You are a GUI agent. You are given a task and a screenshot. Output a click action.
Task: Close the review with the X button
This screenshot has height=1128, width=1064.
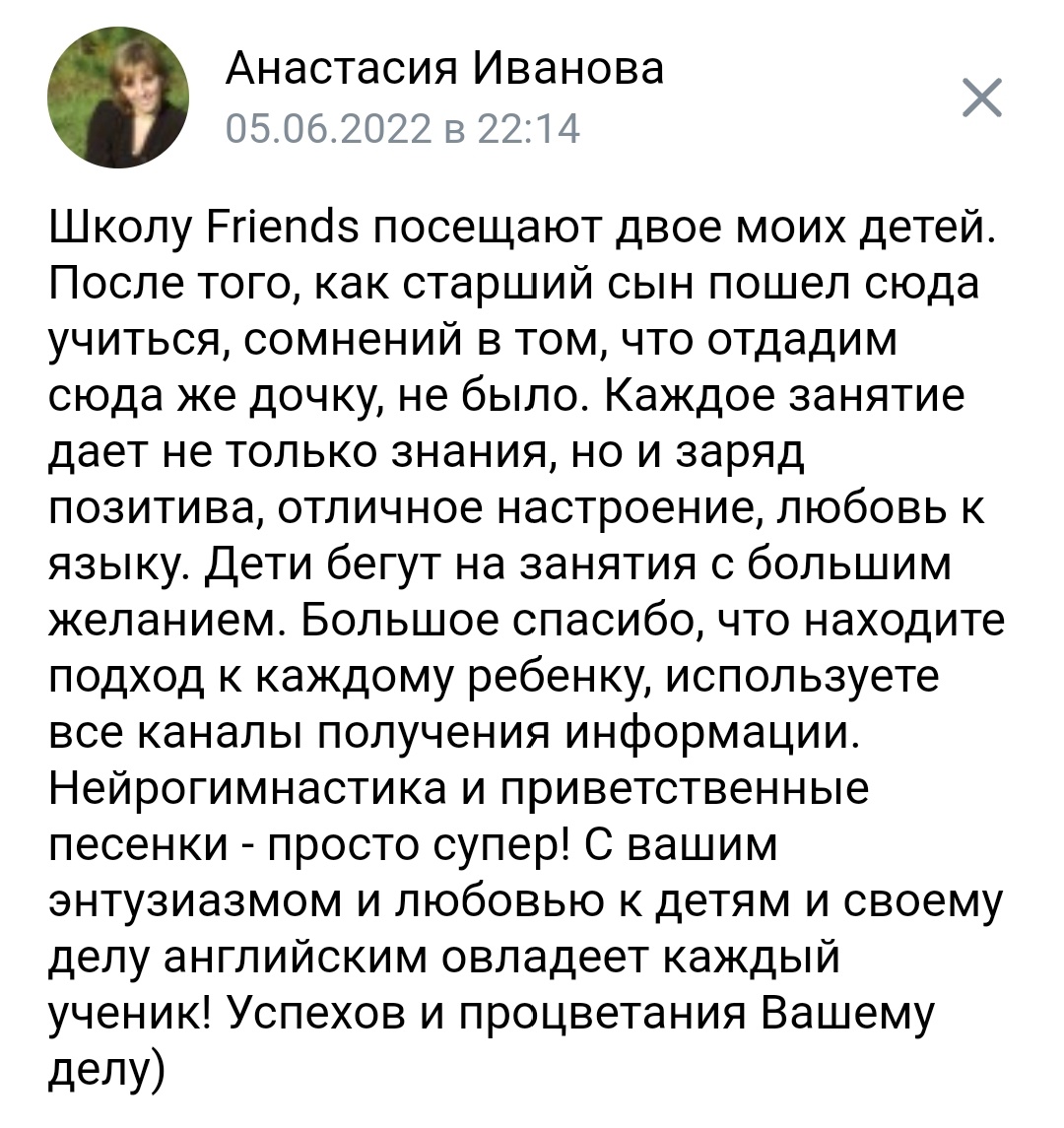(981, 98)
